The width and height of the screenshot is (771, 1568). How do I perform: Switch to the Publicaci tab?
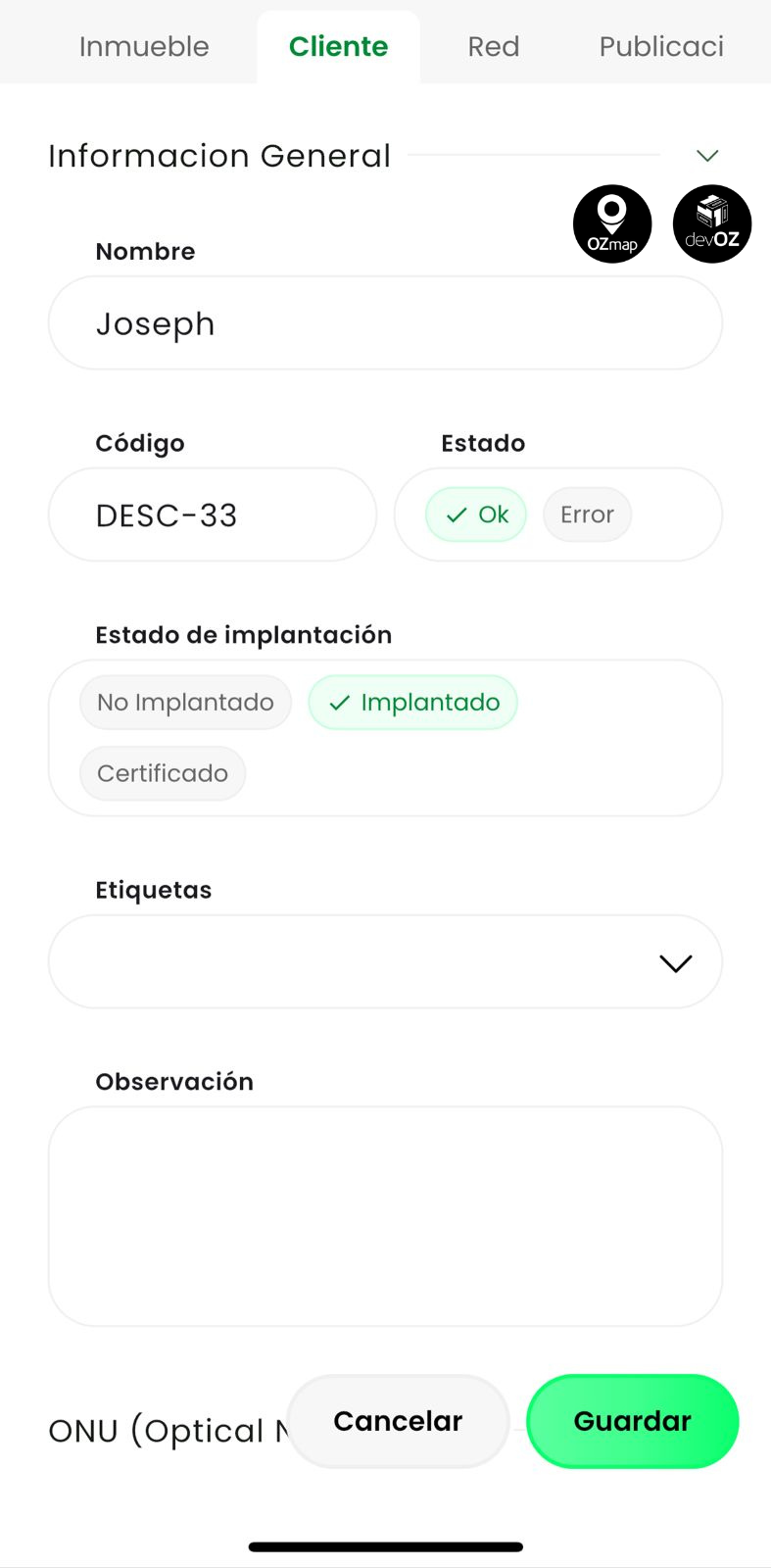(661, 46)
